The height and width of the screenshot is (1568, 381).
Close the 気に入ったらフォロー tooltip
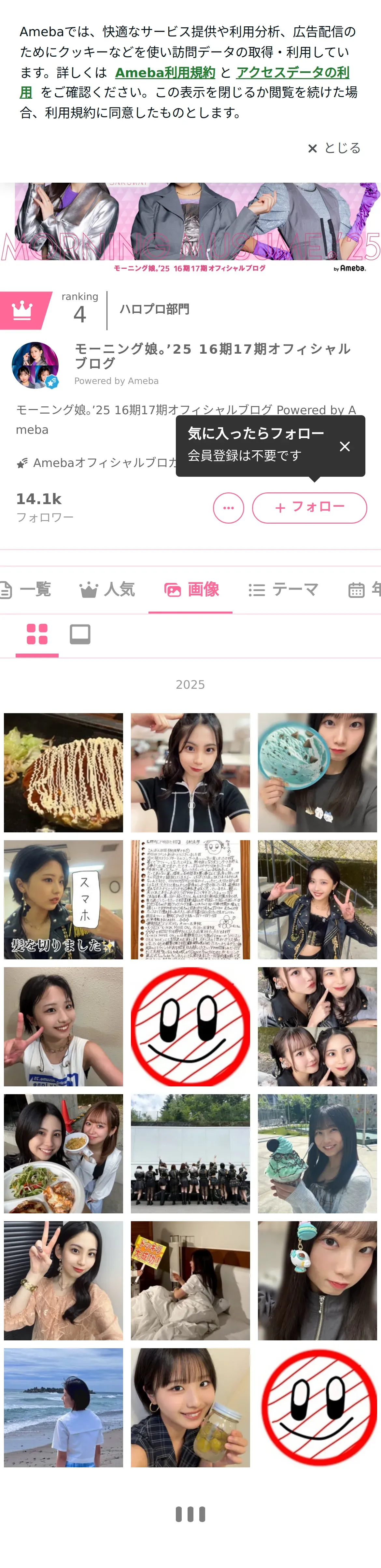[x=345, y=446]
